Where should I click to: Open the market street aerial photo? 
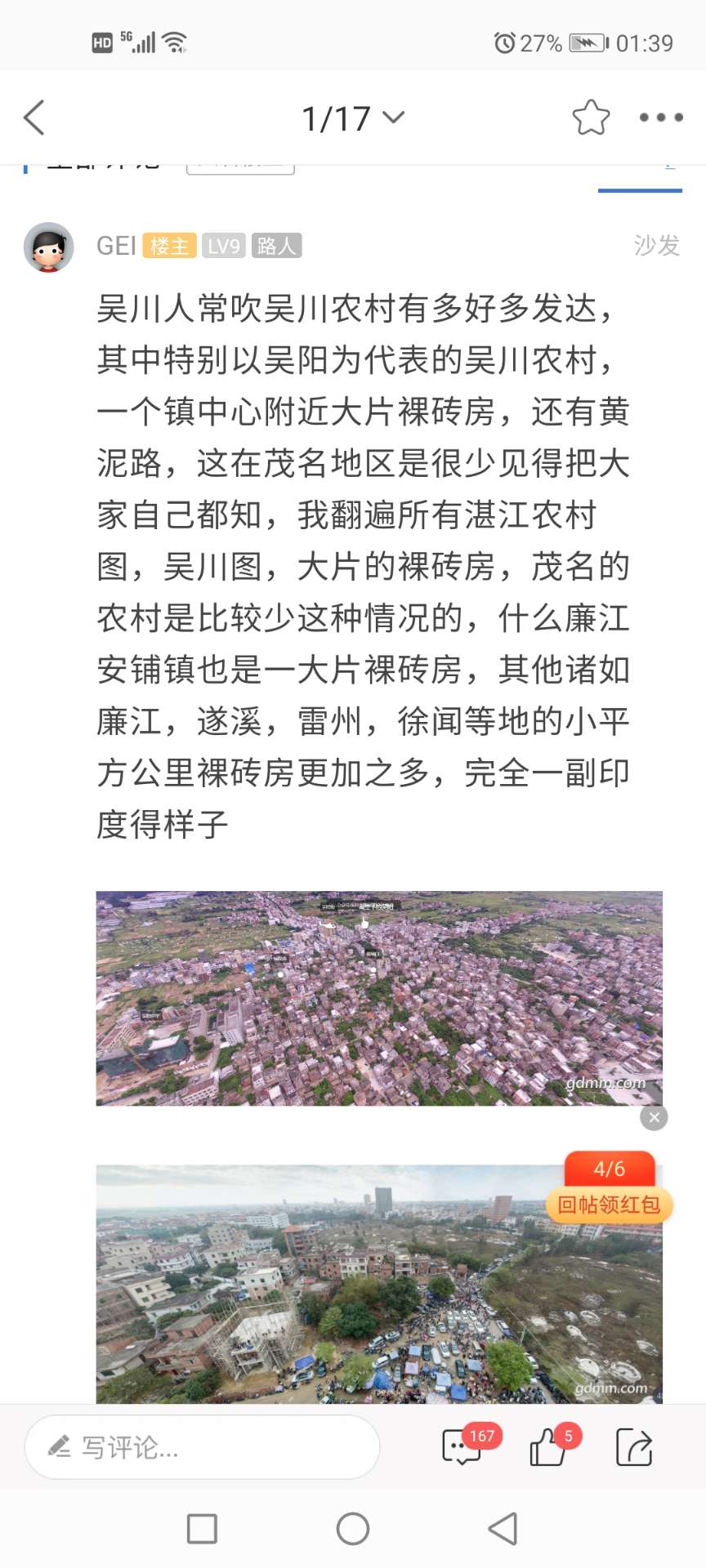click(379, 1284)
